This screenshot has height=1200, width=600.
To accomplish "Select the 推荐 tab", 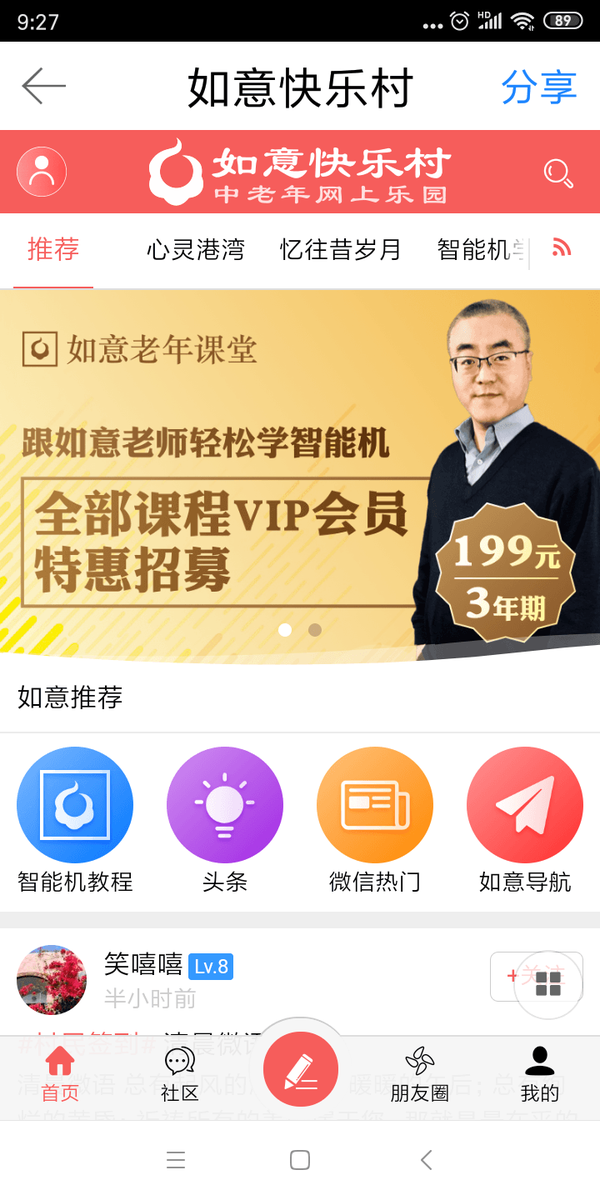I will (x=53, y=250).
